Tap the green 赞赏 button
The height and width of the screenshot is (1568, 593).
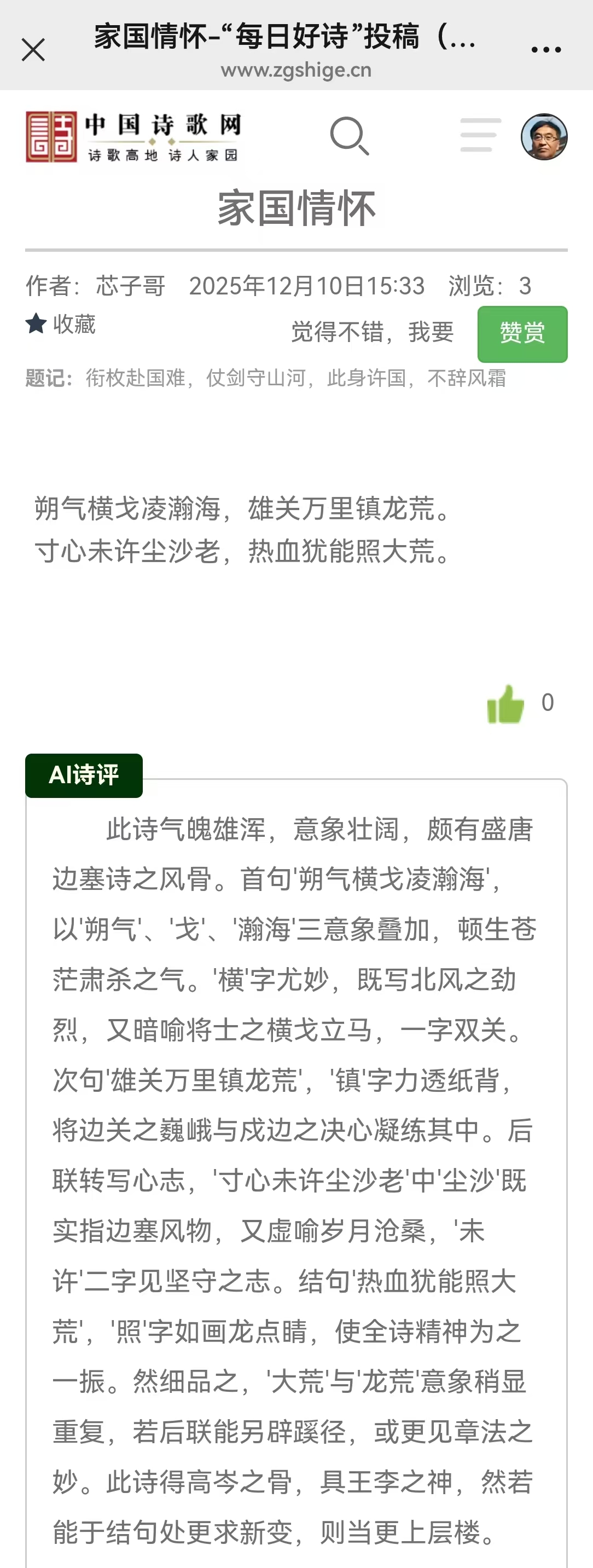coord(522,334)
